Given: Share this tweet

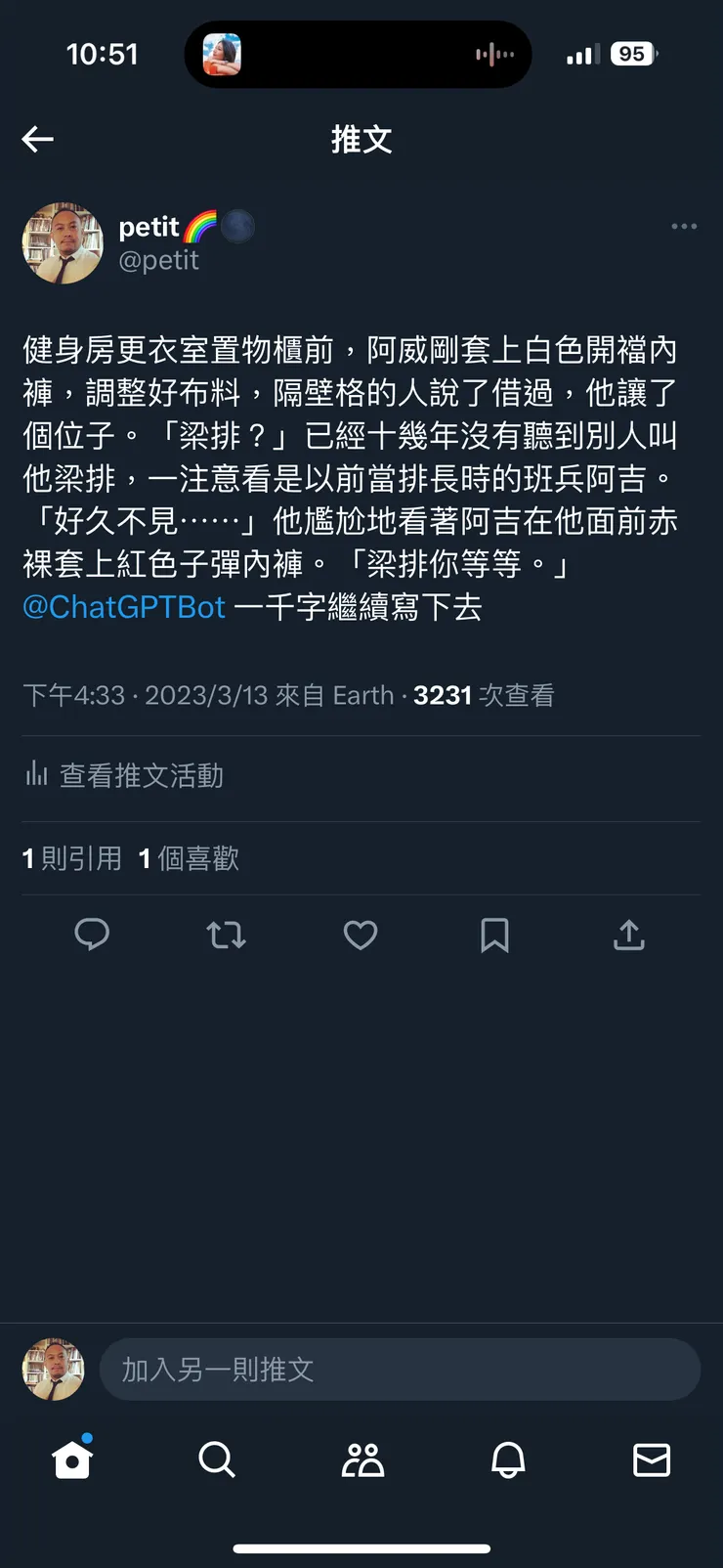Looking at the screenshot, I should 629,936.
